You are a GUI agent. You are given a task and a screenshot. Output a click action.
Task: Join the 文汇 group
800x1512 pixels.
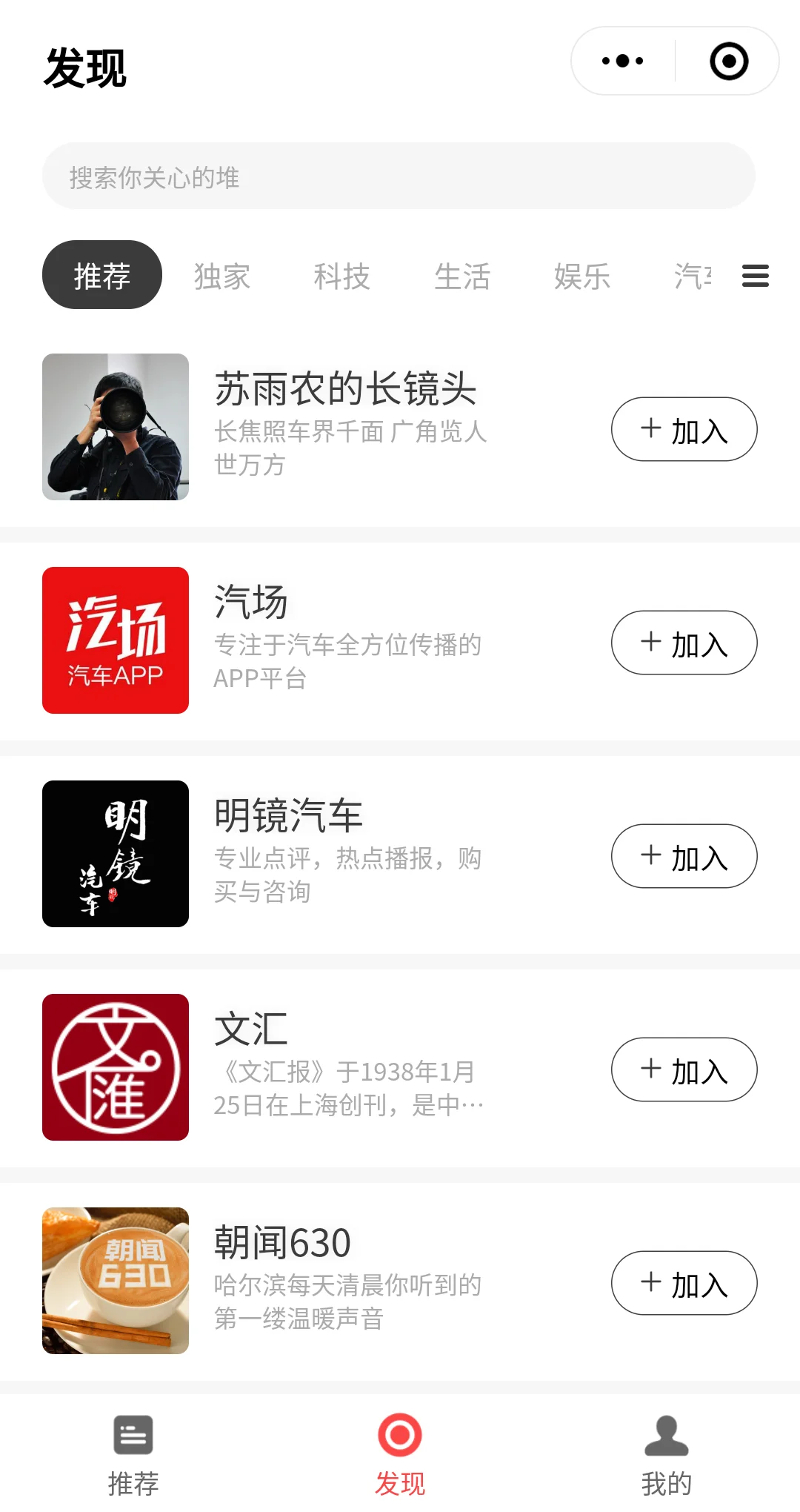[x=684, y=1070]
